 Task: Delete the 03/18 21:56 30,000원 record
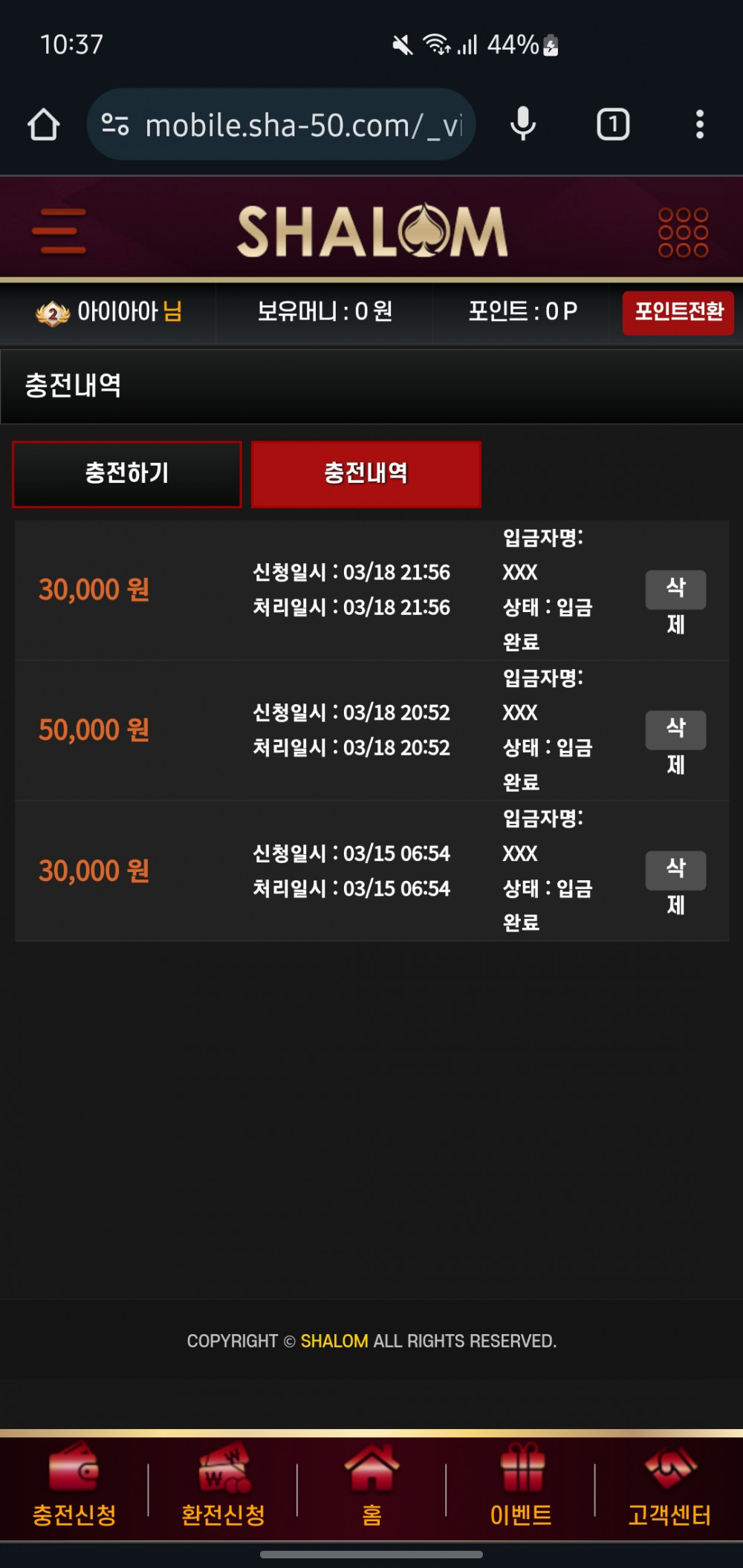coord(675,590)
